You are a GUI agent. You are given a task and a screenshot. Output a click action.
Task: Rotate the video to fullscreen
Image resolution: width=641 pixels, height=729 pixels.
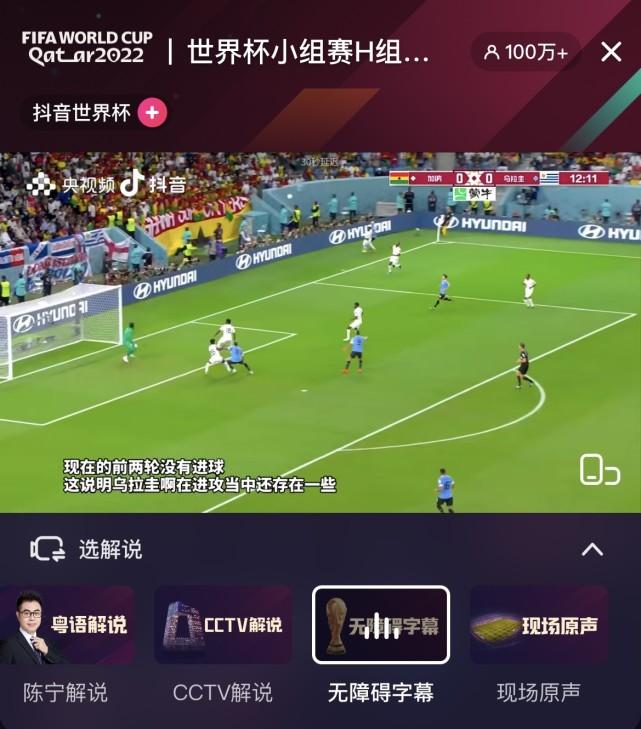click(x=599, y=469)
